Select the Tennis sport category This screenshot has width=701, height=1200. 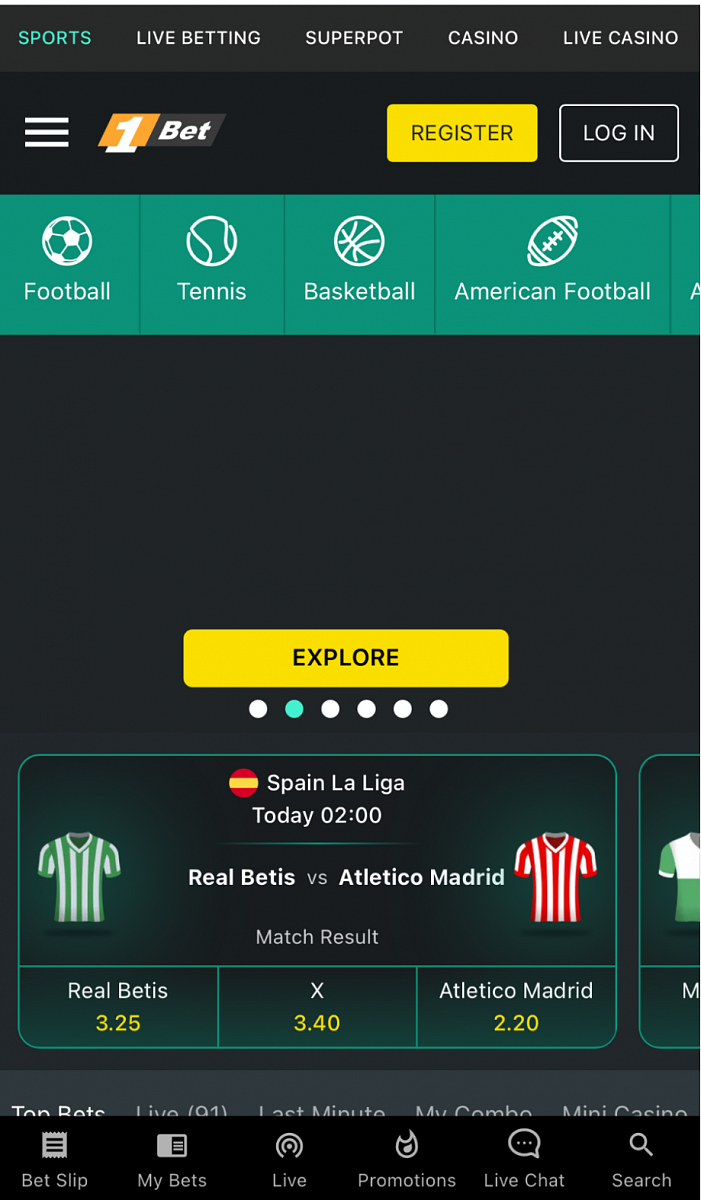[x=211, y=262]
